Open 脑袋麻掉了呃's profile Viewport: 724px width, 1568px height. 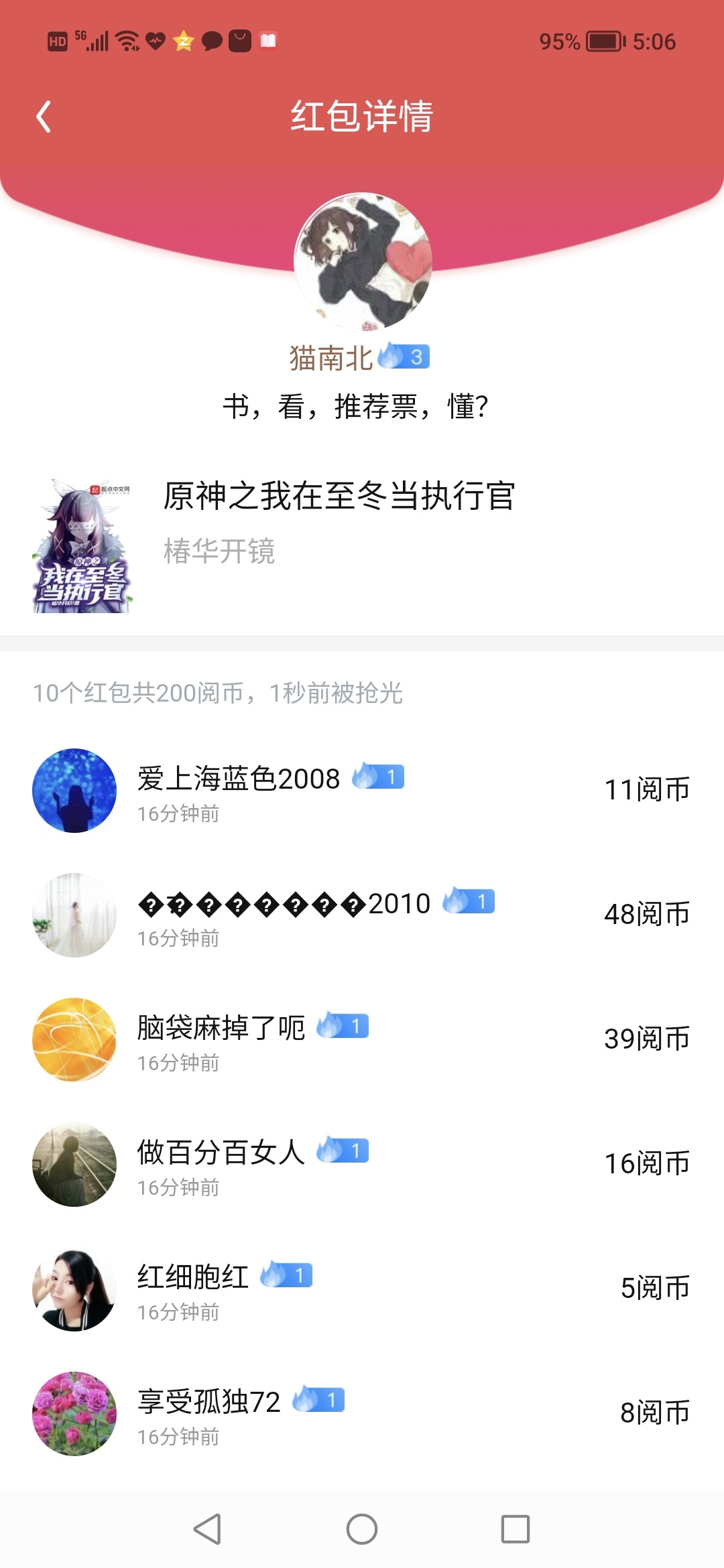click(x=74, y=1040)
